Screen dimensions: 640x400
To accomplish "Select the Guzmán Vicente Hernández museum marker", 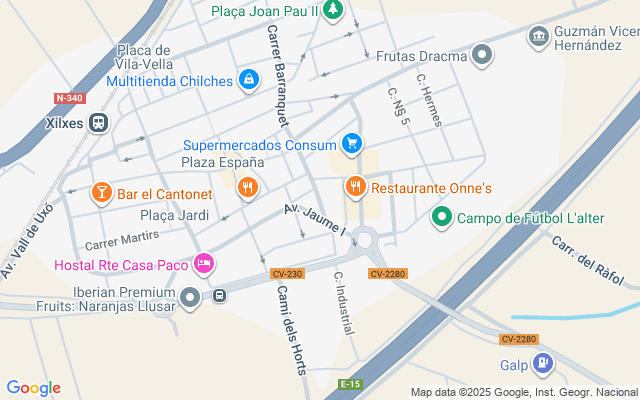I will (x=539, y=36).
